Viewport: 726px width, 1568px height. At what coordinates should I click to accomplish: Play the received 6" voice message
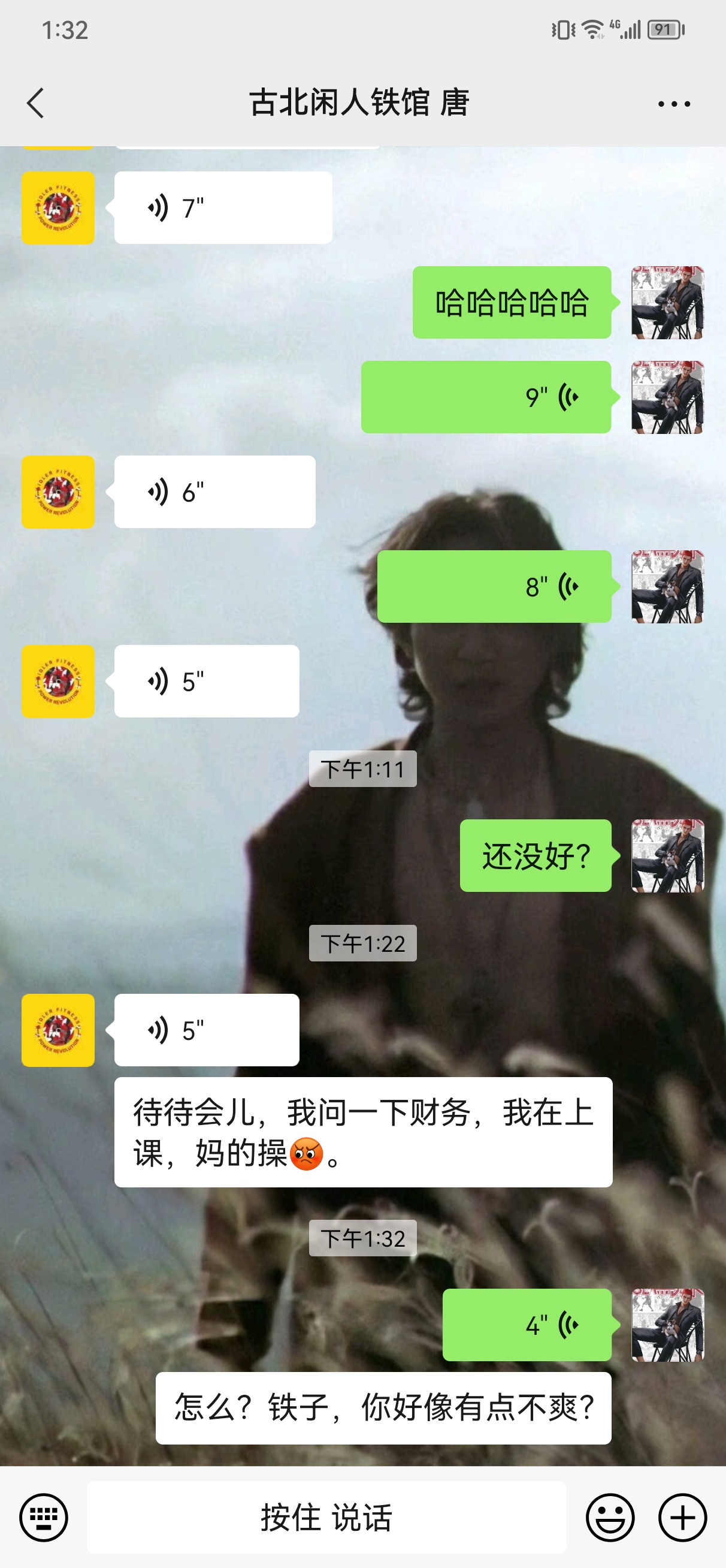pyautogui.click(x=215, y=491)
